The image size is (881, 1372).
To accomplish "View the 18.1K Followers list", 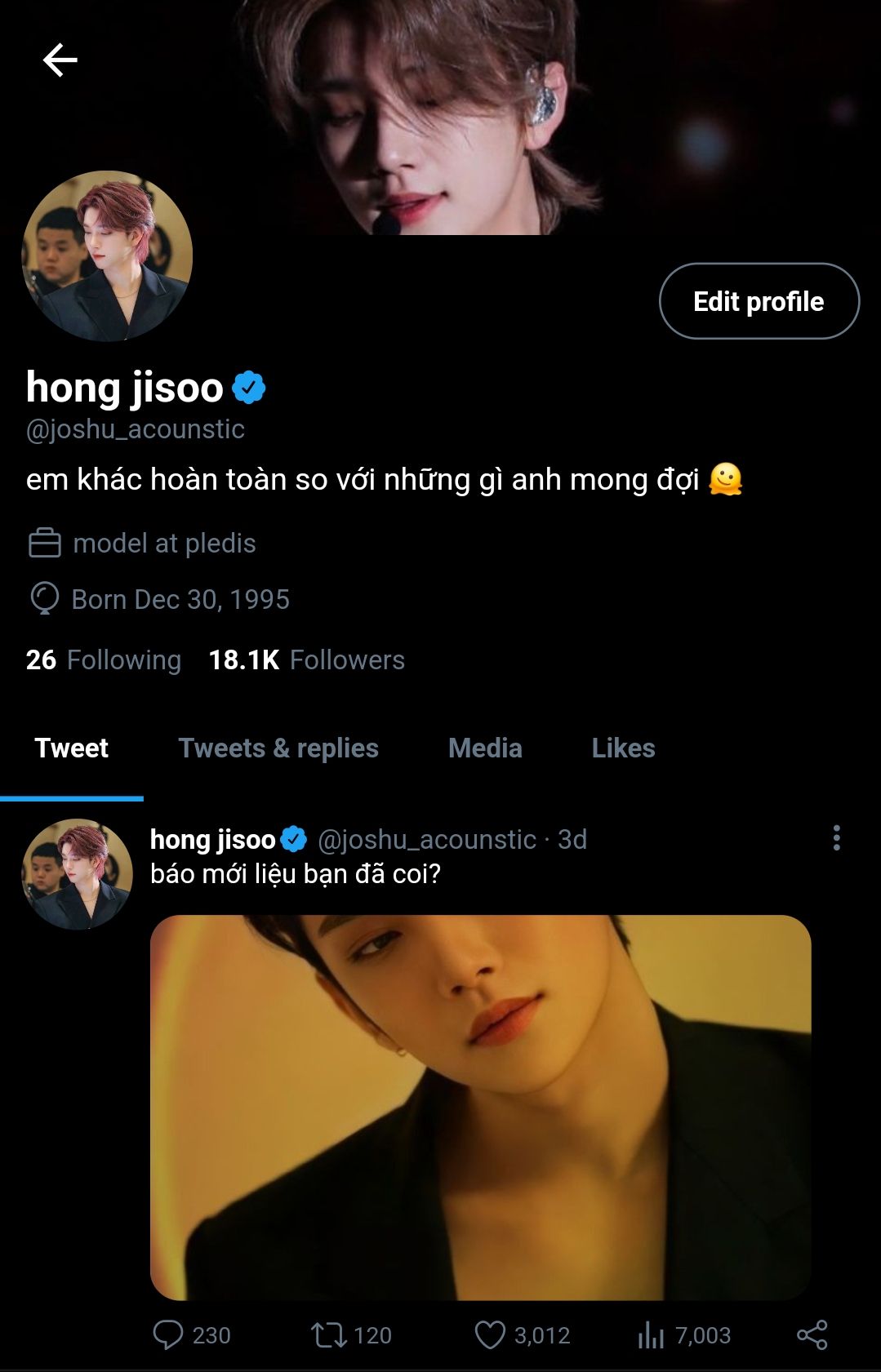I will pyautogui.click(x=306, y=659).
